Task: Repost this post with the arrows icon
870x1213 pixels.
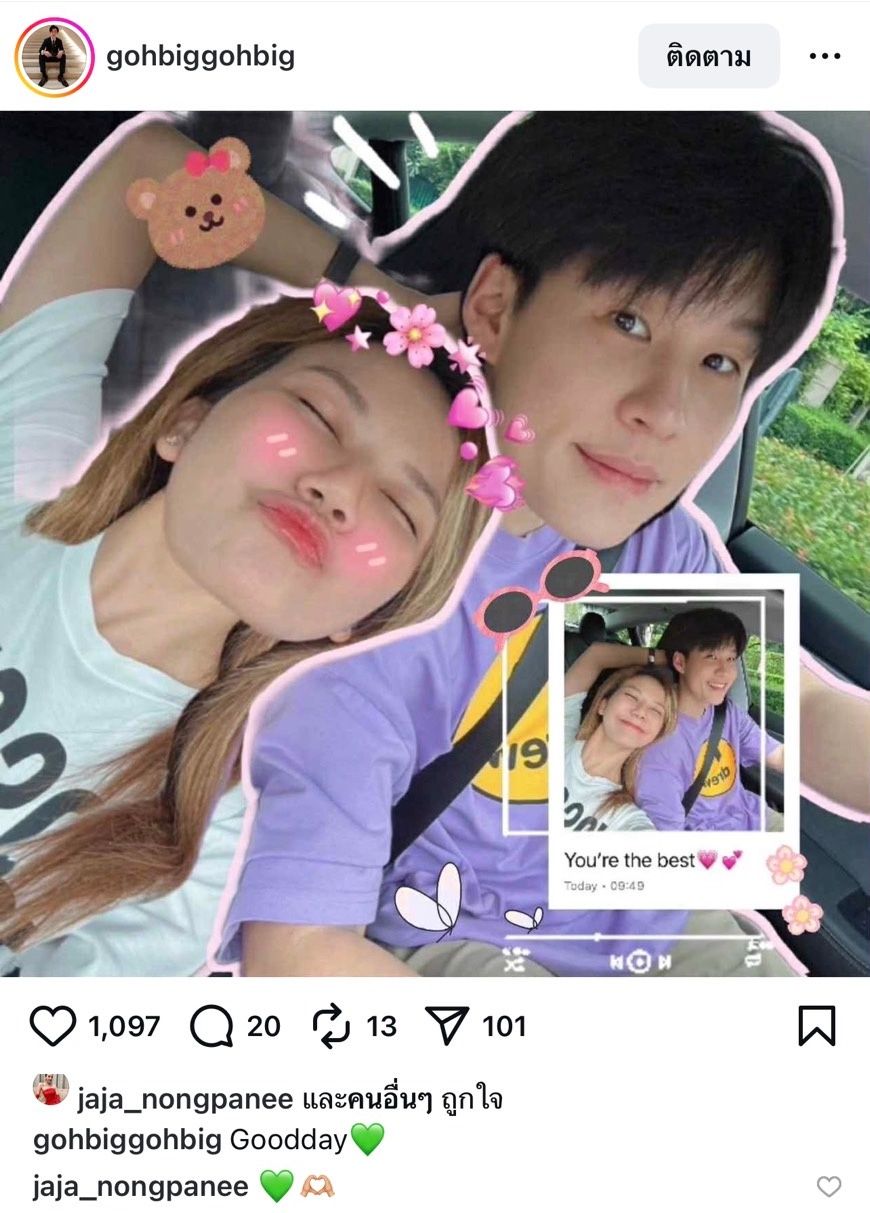Action: coord(329,1026)
